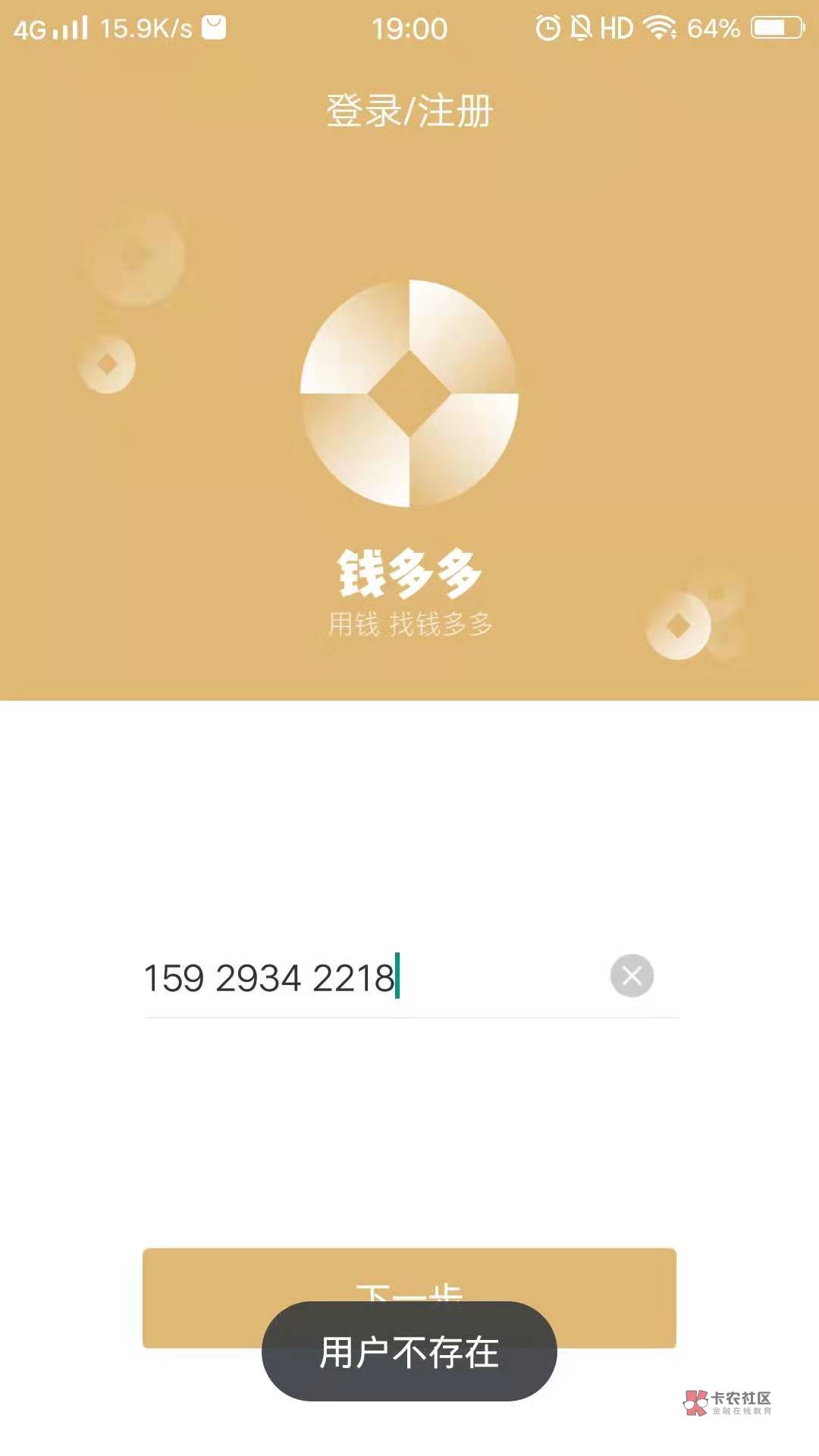
Task: Tap the muted notification bell icon
Action: click(x=580, y=27)
